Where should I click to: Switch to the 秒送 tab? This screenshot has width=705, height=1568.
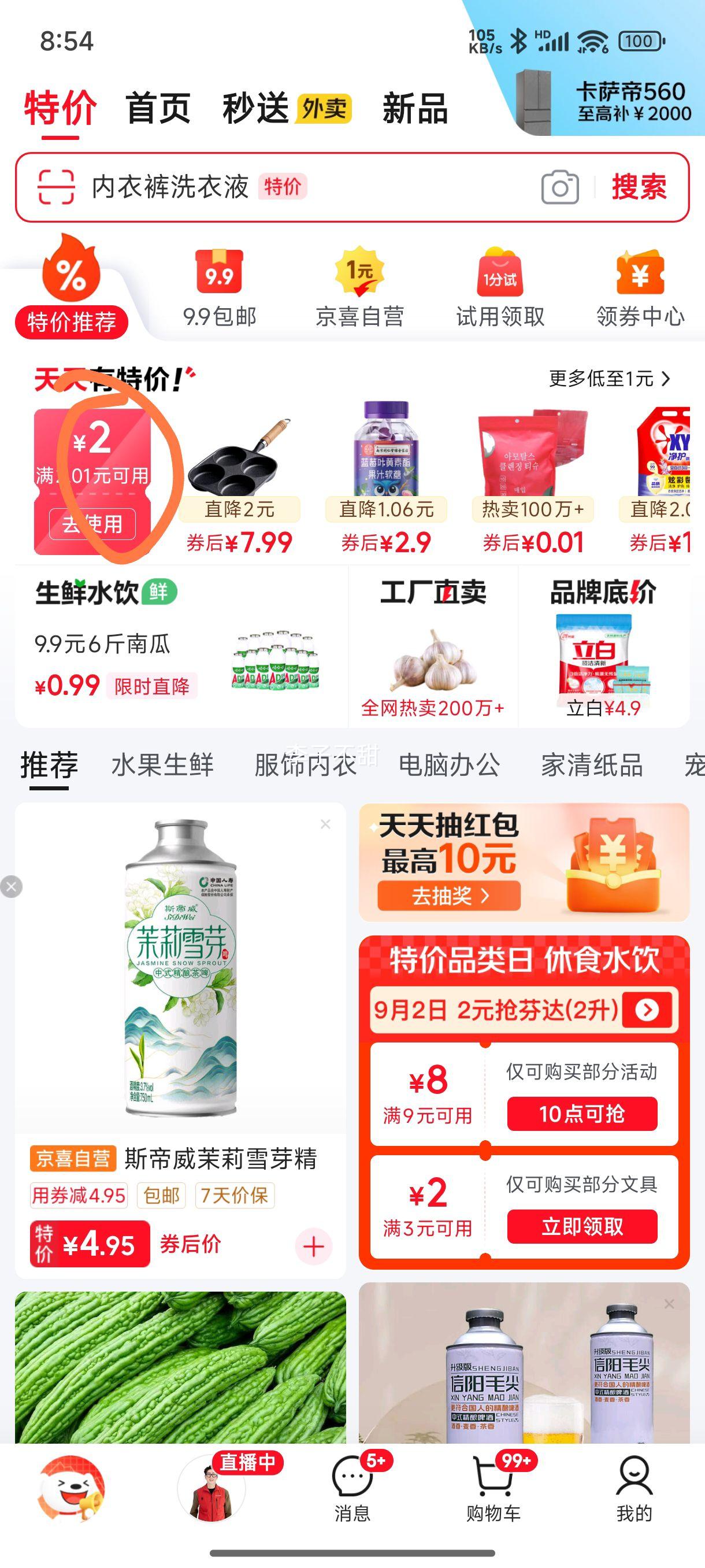tap(256, 110)
